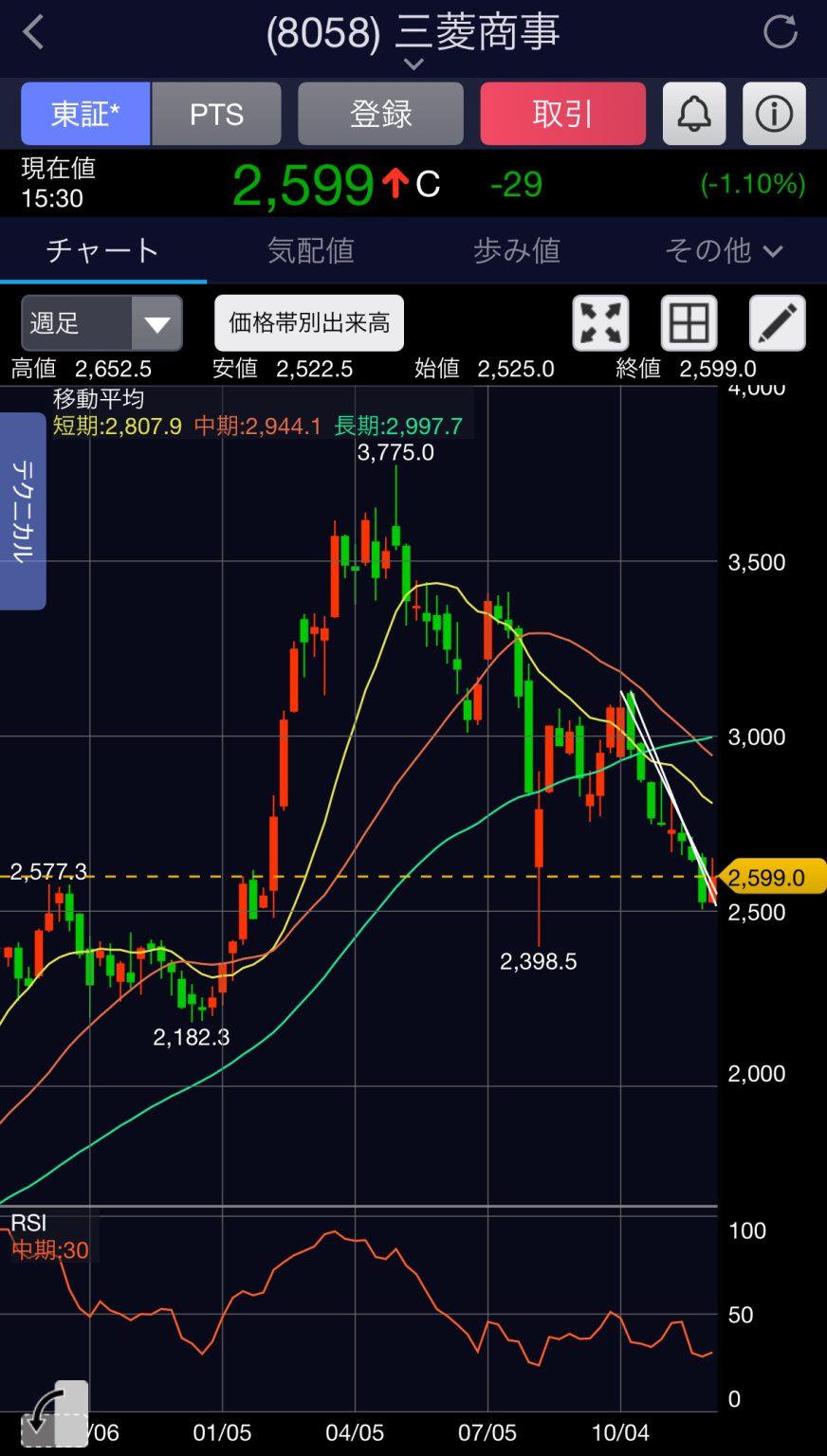The height and width of the screenshot is (1456, 827).
Task: Switch to the PTS market
Action: pyautogui.click(x=216, y=114)
